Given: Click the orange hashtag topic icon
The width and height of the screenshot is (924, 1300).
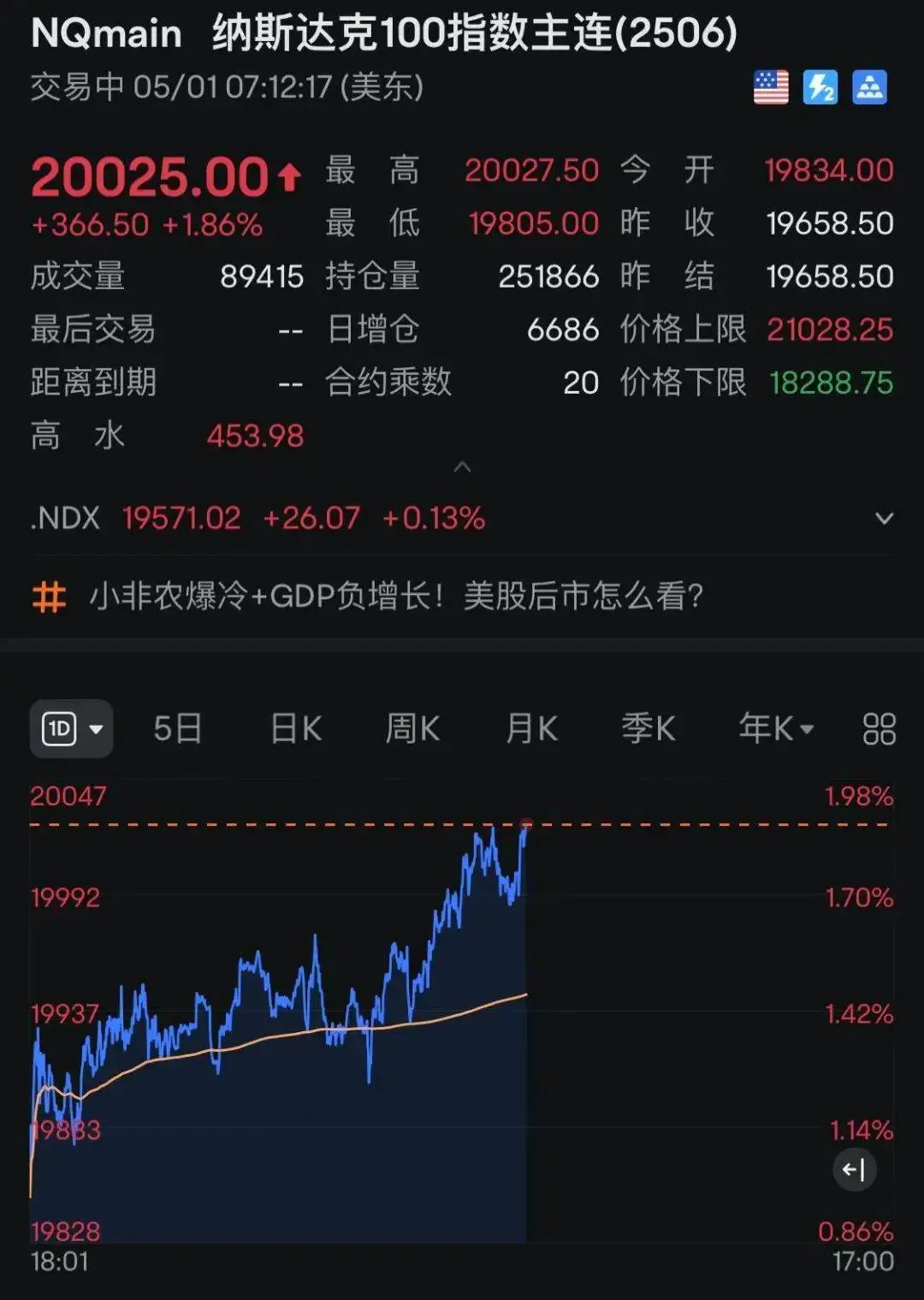Looking at the screenshot, I should pyautogui.click(x=48, y=596).
